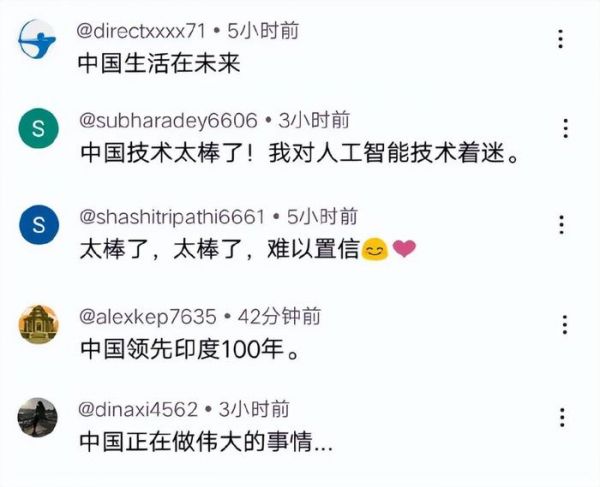
Task: Open overflow menu for directxxxx71's comment
Action: pos(562,40)
